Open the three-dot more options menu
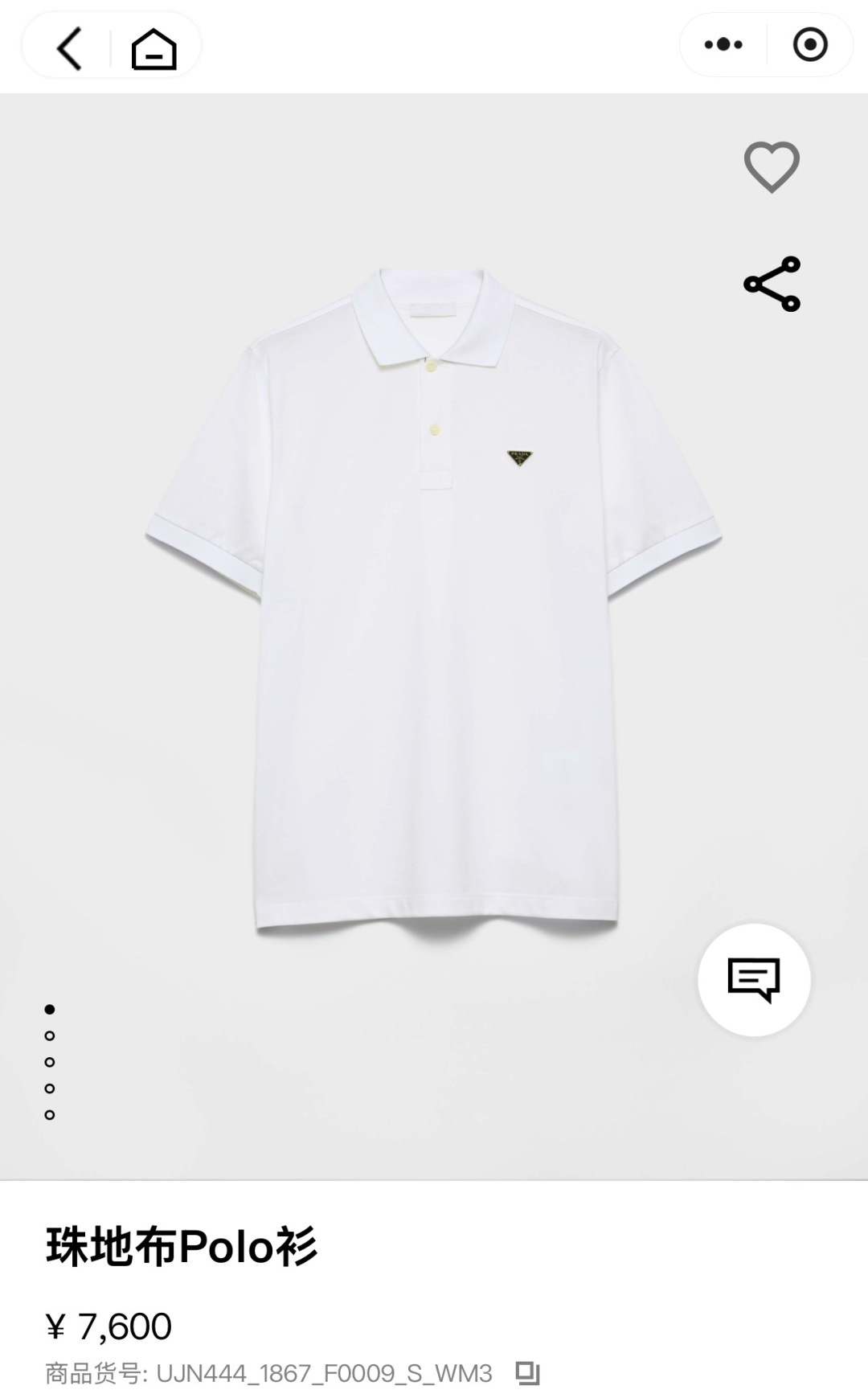 point(723,45)
